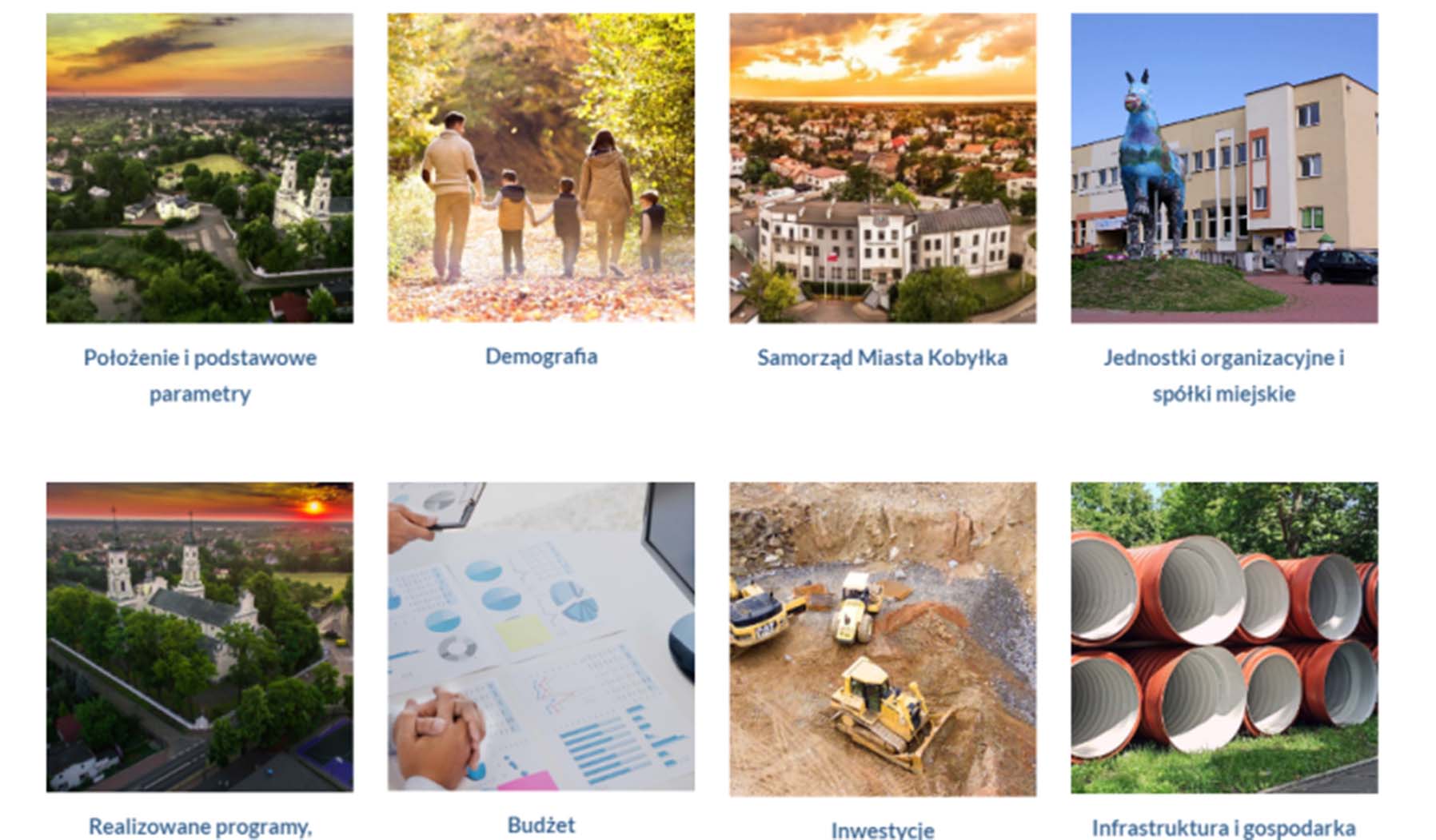This screenshot has width=1436, height=840.
Task: Open the Położenie i podstawowe parametry tile
Action: 199,168
